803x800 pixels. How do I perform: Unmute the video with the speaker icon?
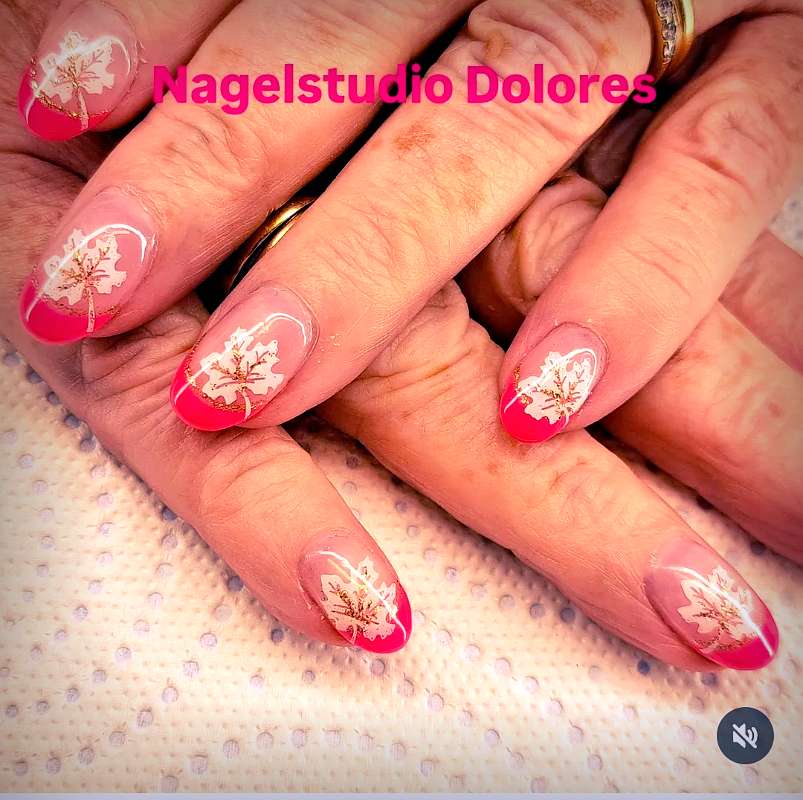click(745, 736)
